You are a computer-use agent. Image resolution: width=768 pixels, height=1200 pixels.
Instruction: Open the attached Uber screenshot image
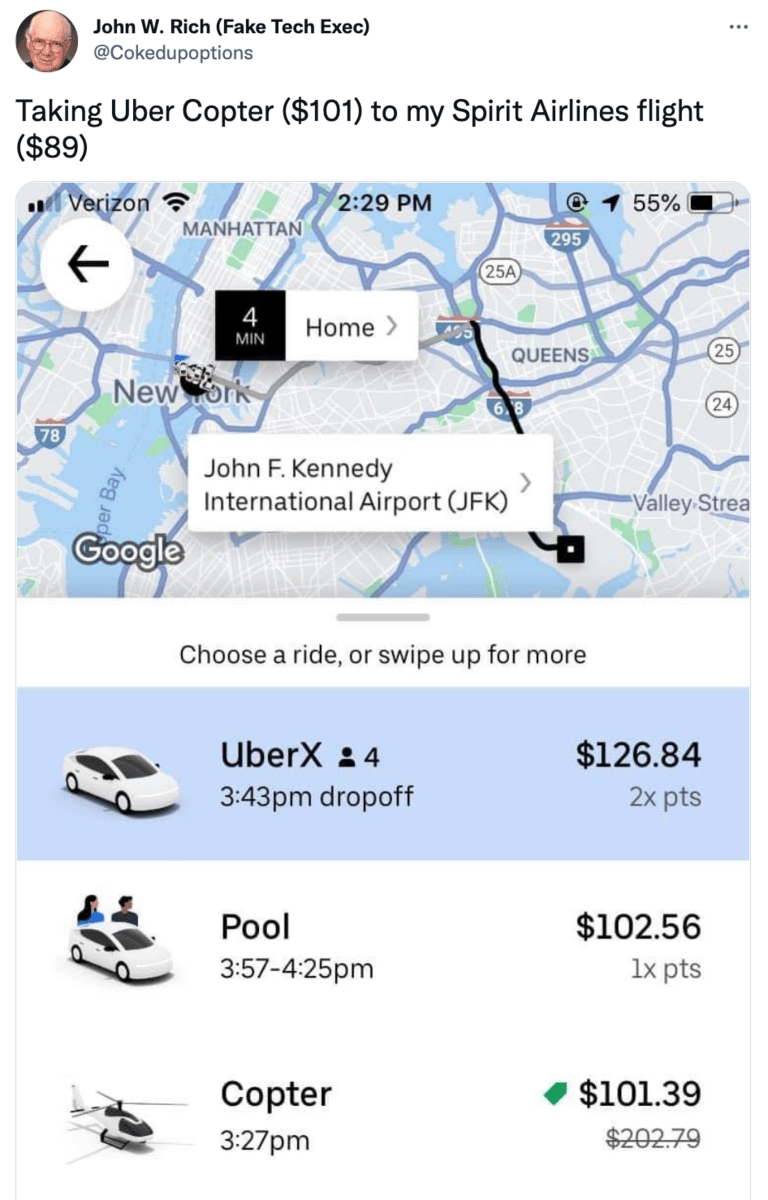point(383,690)
